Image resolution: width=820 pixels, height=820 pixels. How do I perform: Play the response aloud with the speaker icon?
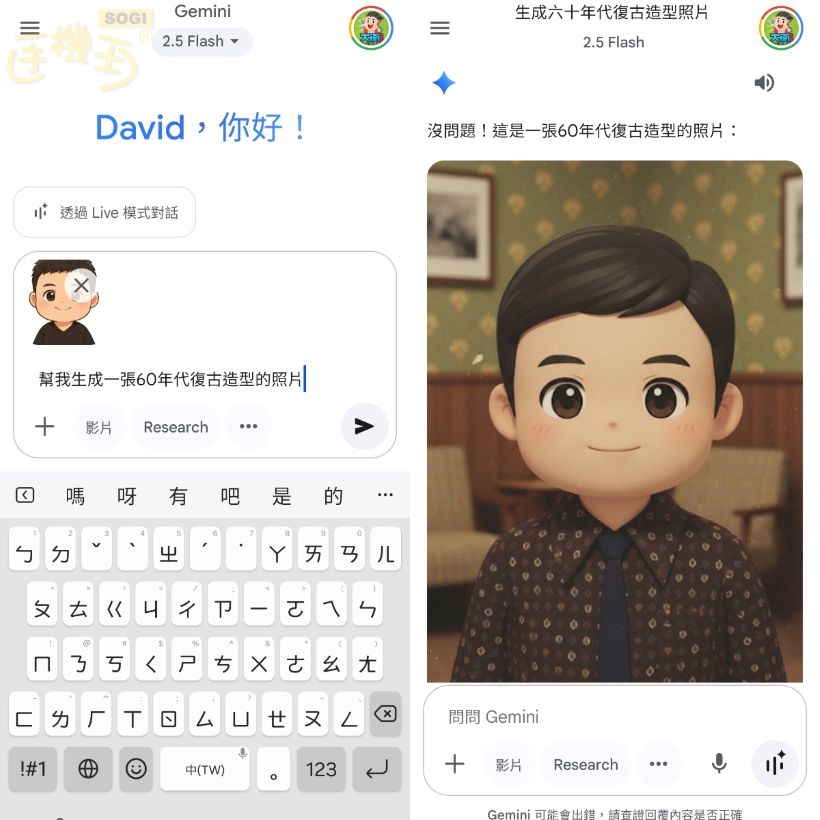tap(764, 83)
